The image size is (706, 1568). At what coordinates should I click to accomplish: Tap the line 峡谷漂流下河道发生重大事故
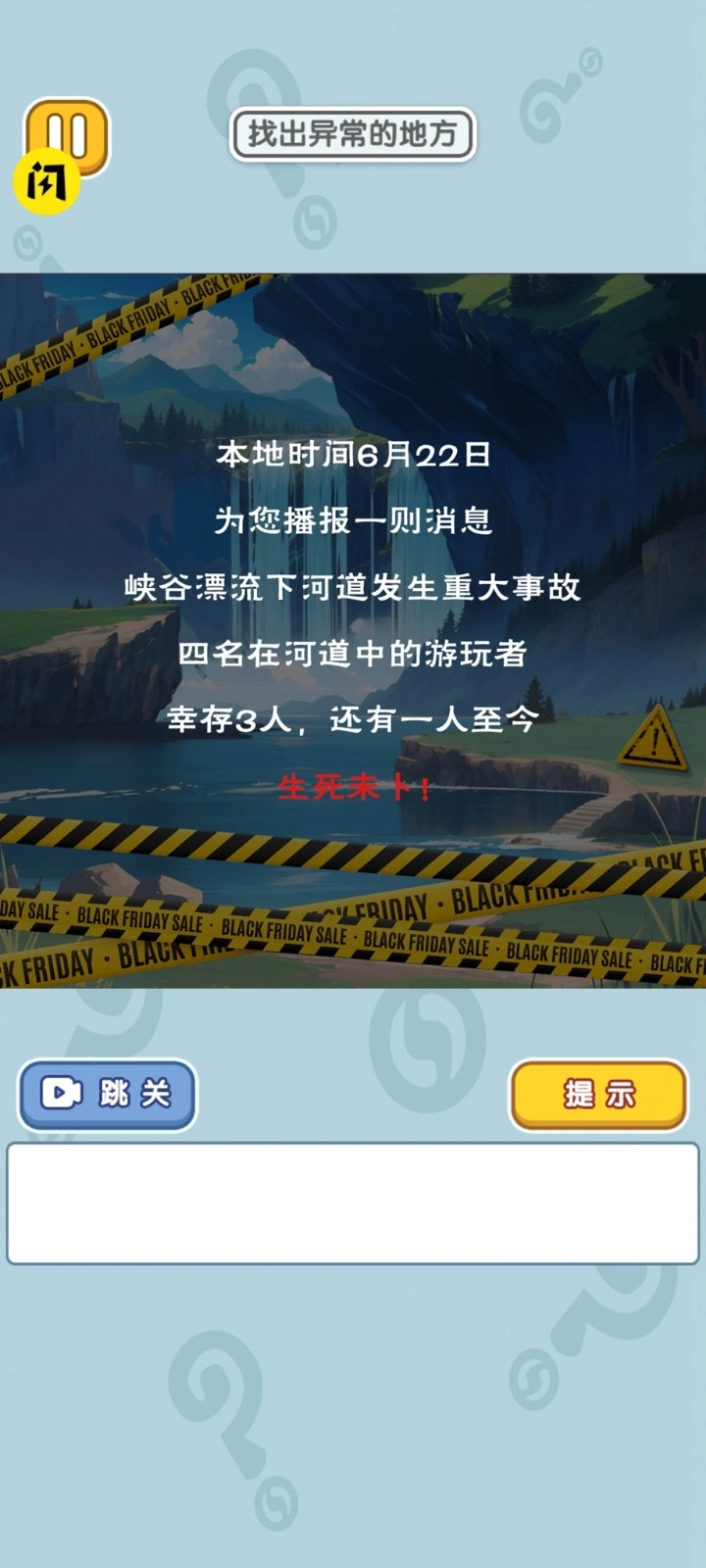click(353, 588)
